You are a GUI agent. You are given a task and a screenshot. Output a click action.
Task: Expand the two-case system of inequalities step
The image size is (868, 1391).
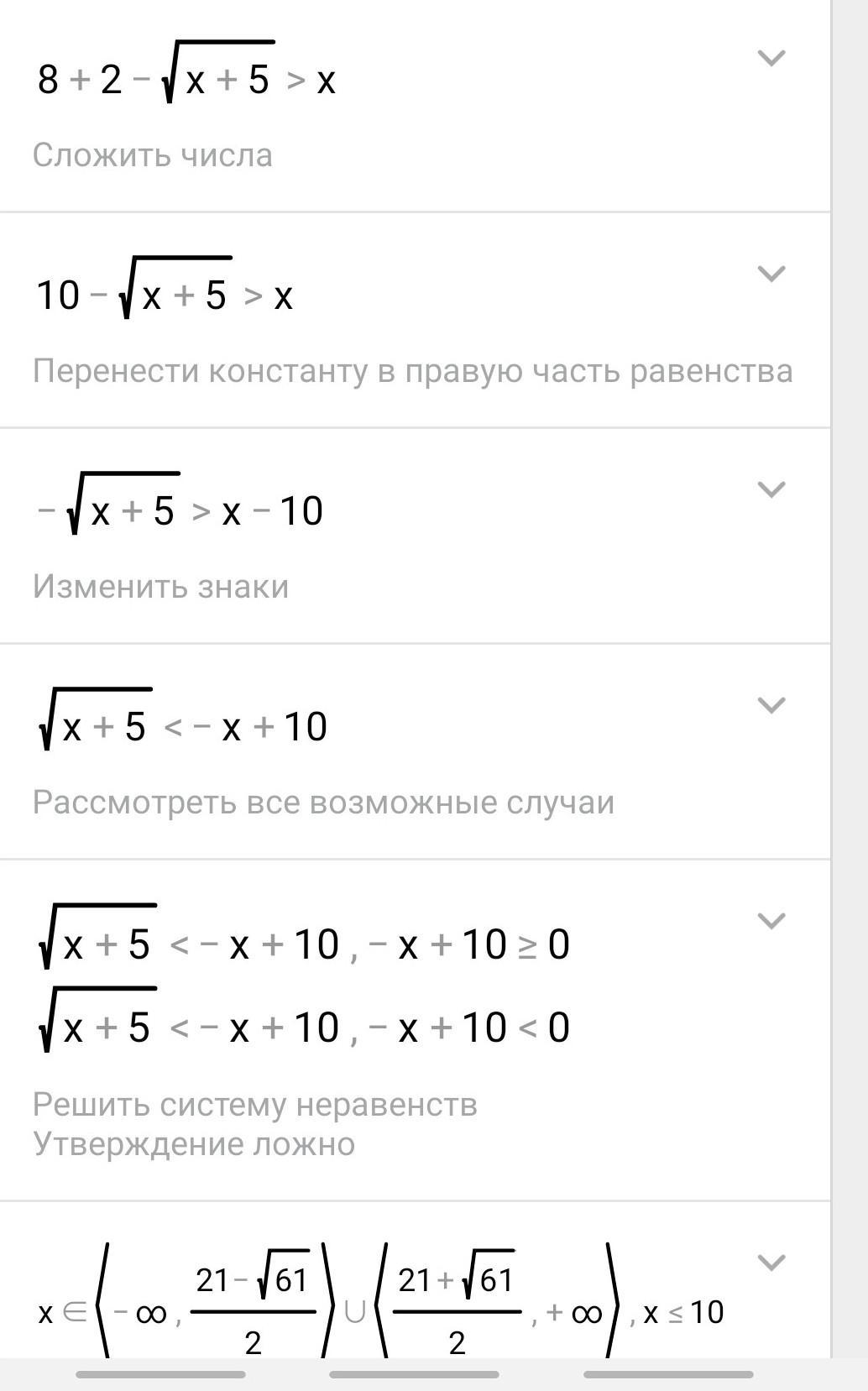771,921
